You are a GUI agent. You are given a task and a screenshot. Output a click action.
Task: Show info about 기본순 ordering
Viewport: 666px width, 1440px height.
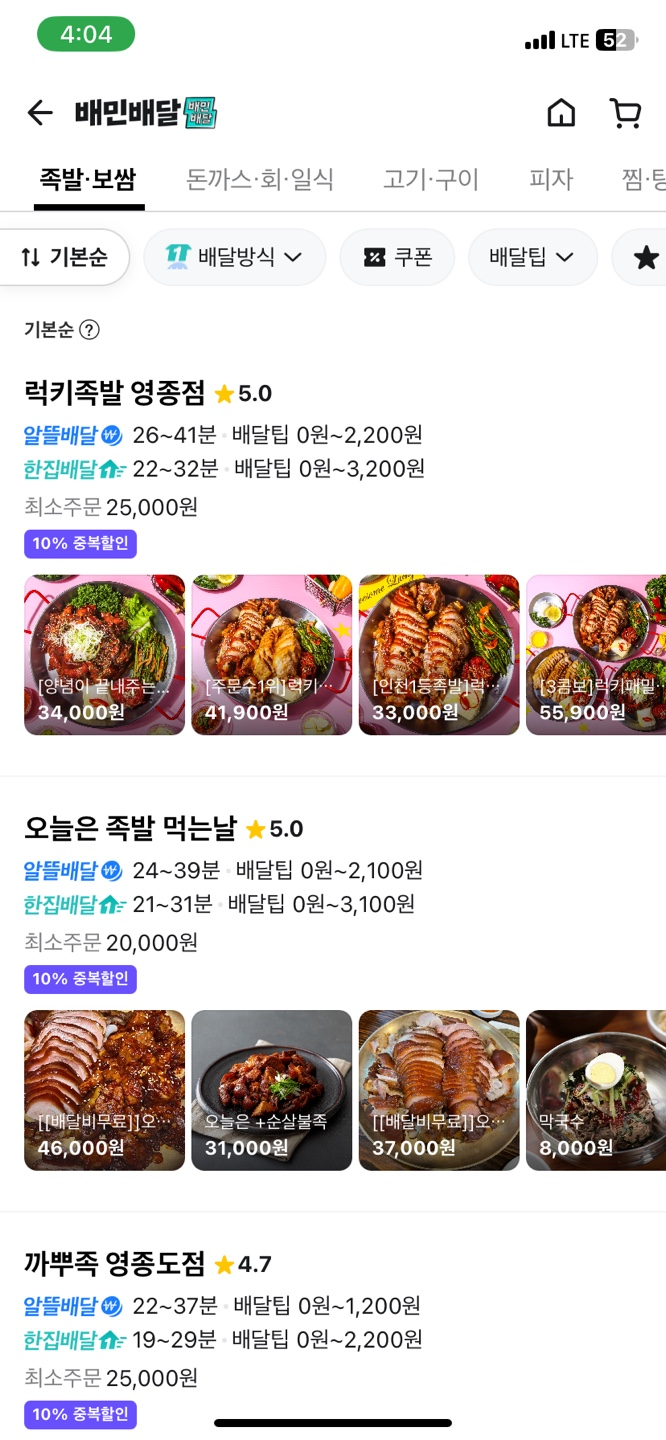(89, 330)
